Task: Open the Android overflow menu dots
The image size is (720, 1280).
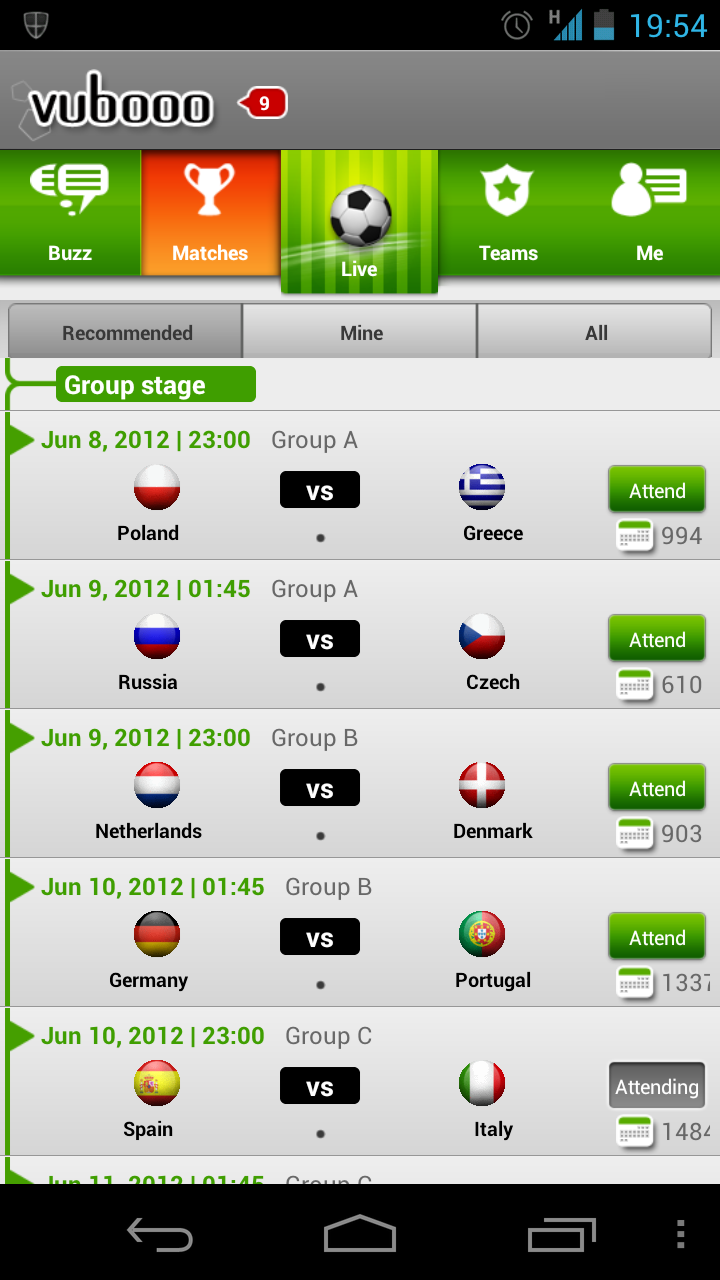Action: 681,1234
